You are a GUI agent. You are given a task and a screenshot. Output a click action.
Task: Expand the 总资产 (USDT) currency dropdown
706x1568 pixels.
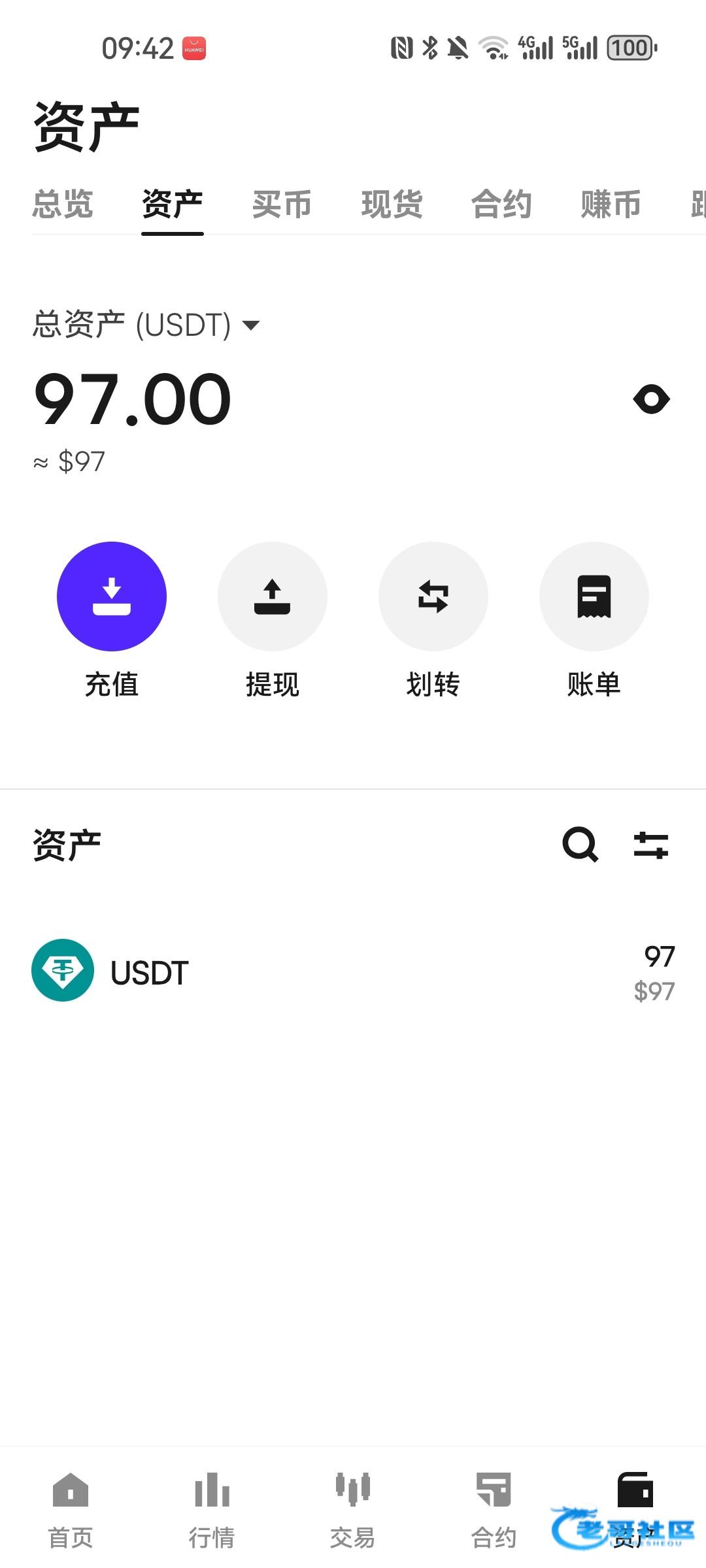click(251, 325)
